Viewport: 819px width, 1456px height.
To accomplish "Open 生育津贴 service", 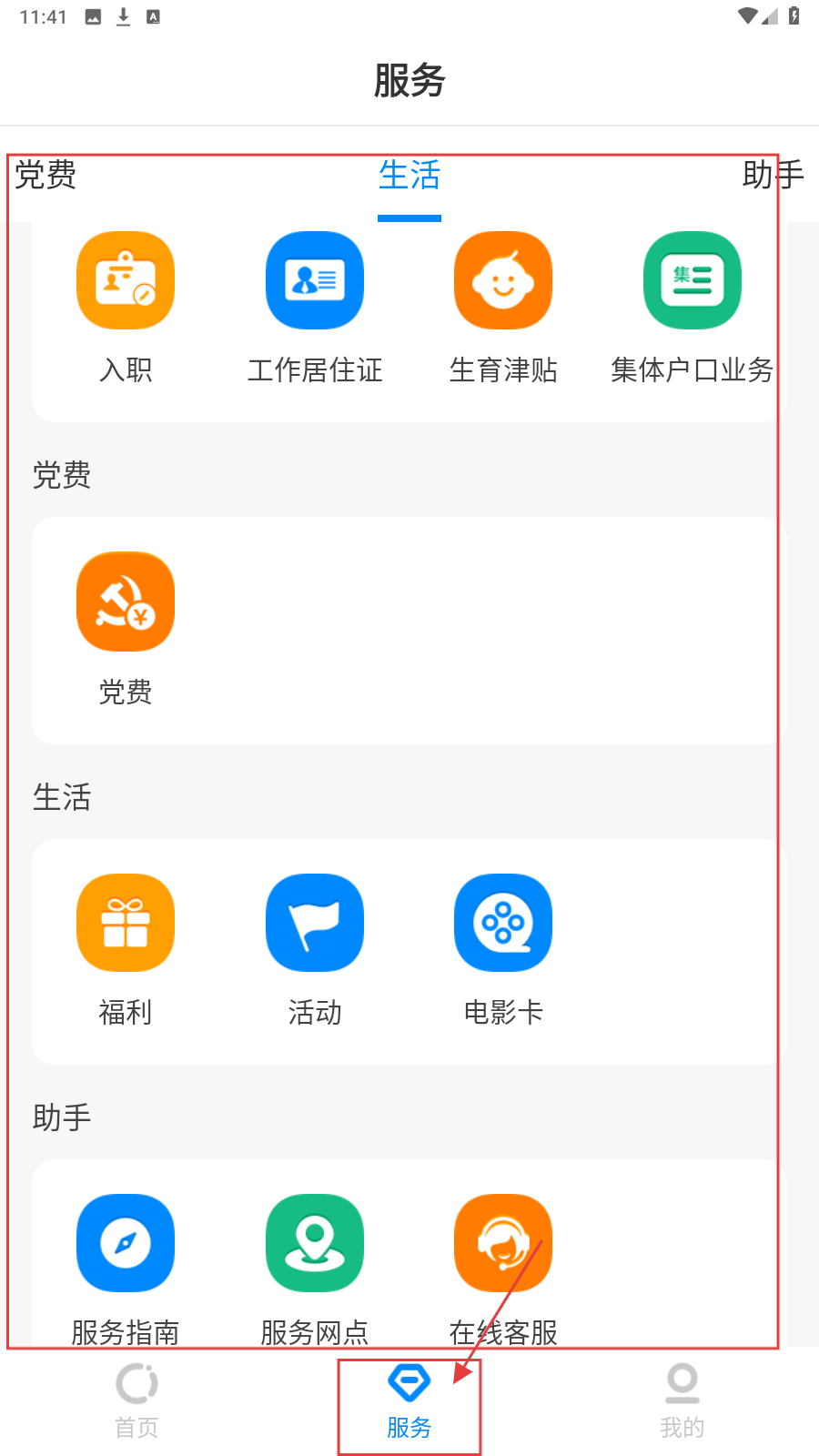I will pyautogui.click(x=503, y=280).
